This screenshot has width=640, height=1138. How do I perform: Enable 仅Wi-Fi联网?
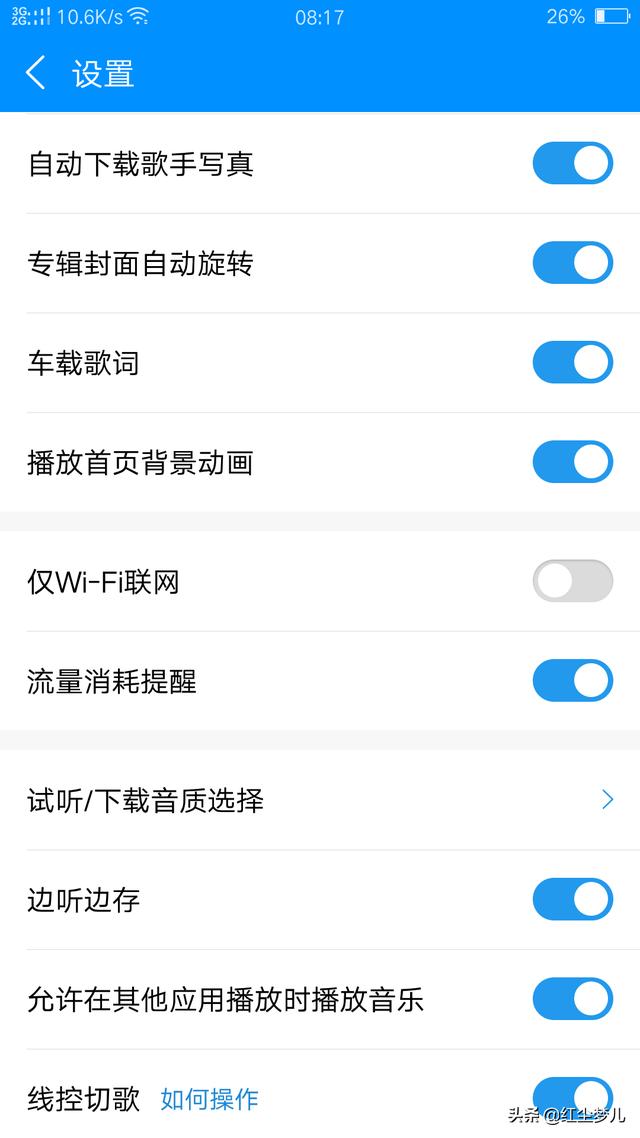coord(572,581)
